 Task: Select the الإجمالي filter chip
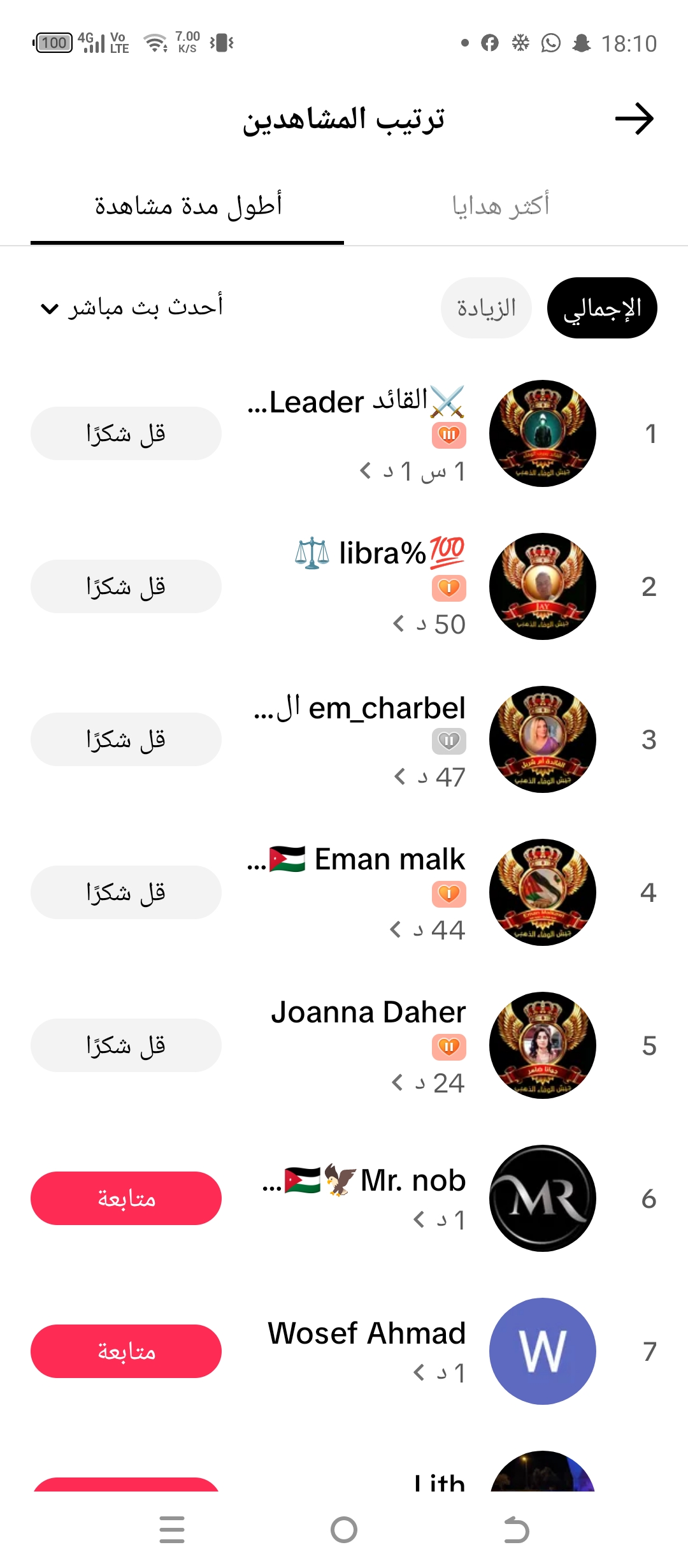602,308
